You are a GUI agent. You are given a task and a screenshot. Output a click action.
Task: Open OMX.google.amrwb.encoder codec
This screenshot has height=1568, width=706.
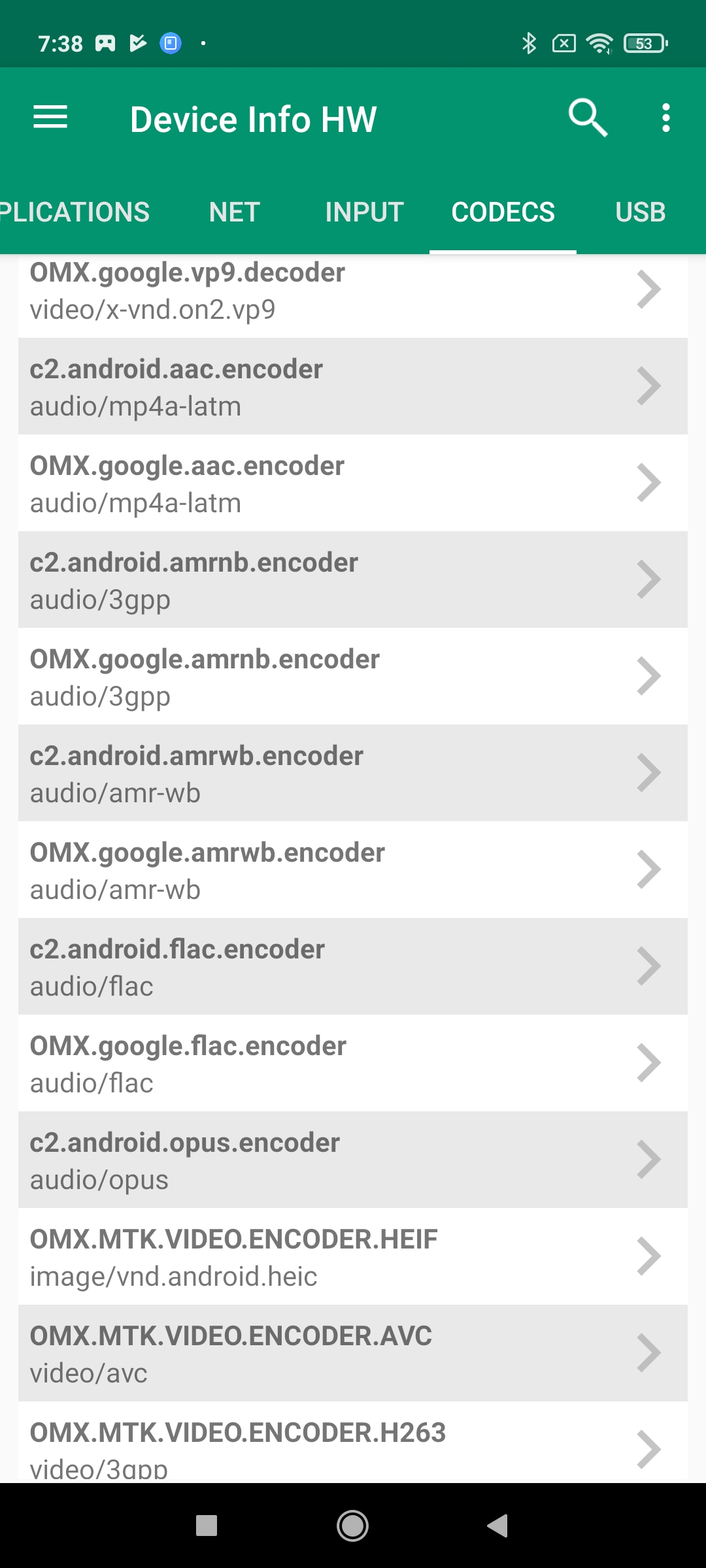tap(352, 870)
